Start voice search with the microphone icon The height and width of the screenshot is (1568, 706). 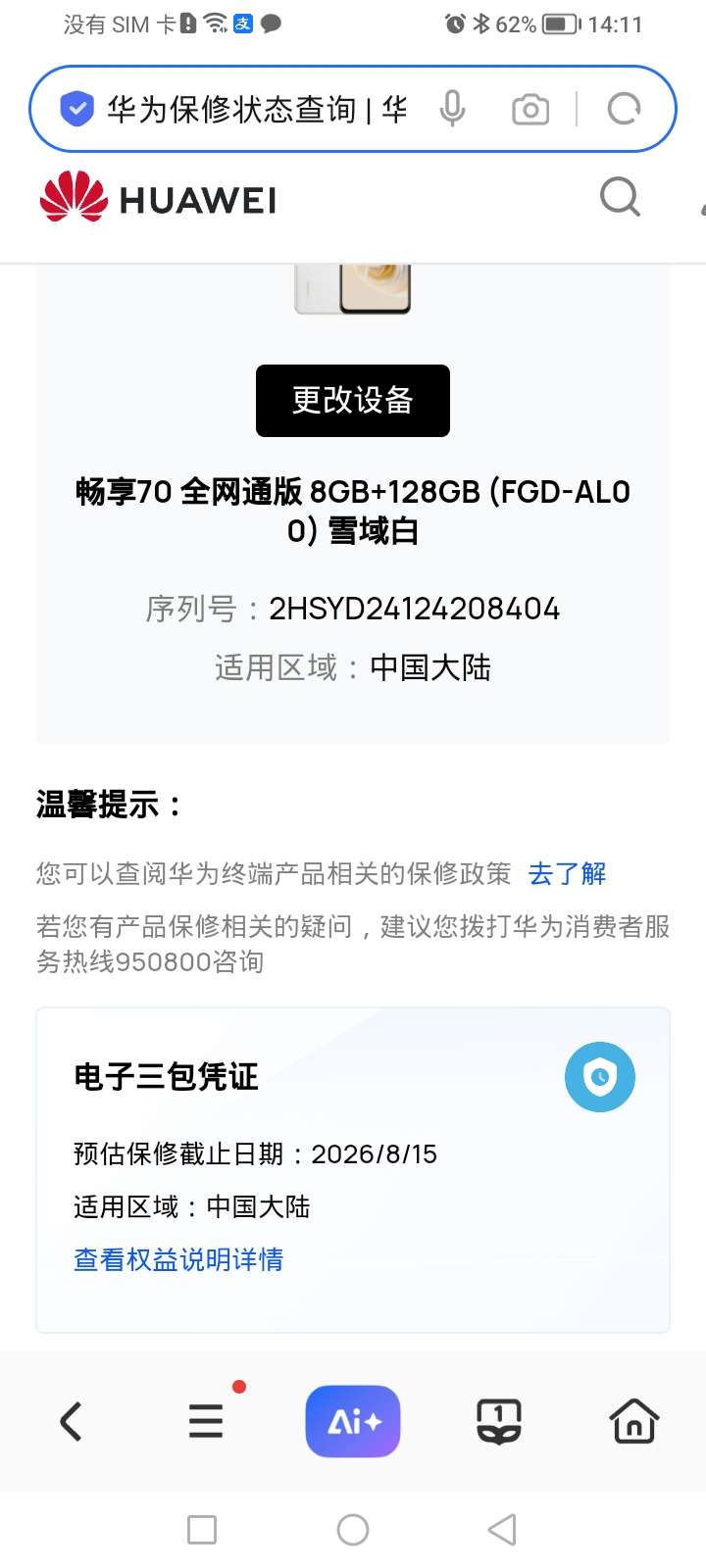point(452,109)
